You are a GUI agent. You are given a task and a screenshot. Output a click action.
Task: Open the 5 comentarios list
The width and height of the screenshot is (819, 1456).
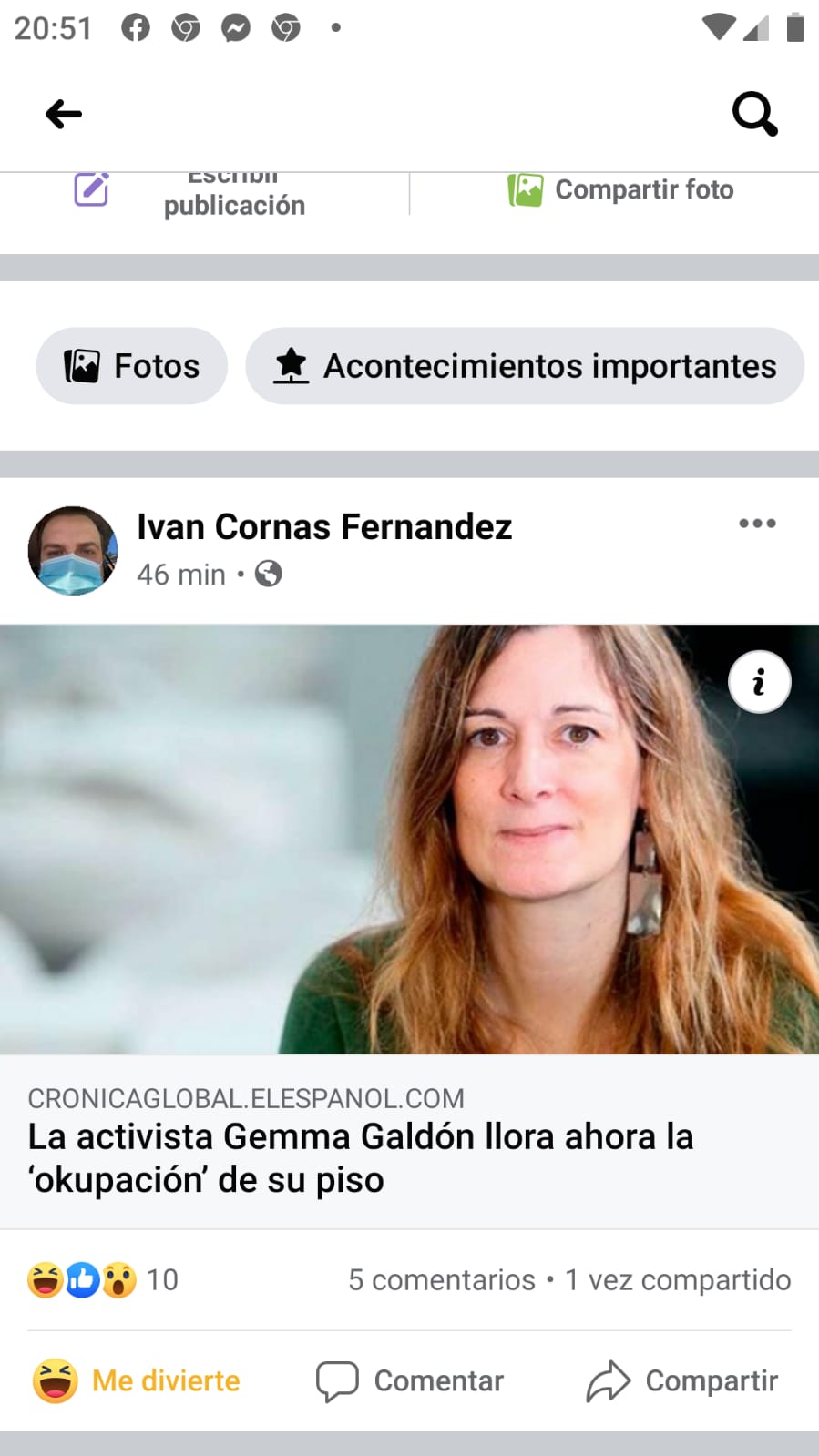(x=442, y=1279)
